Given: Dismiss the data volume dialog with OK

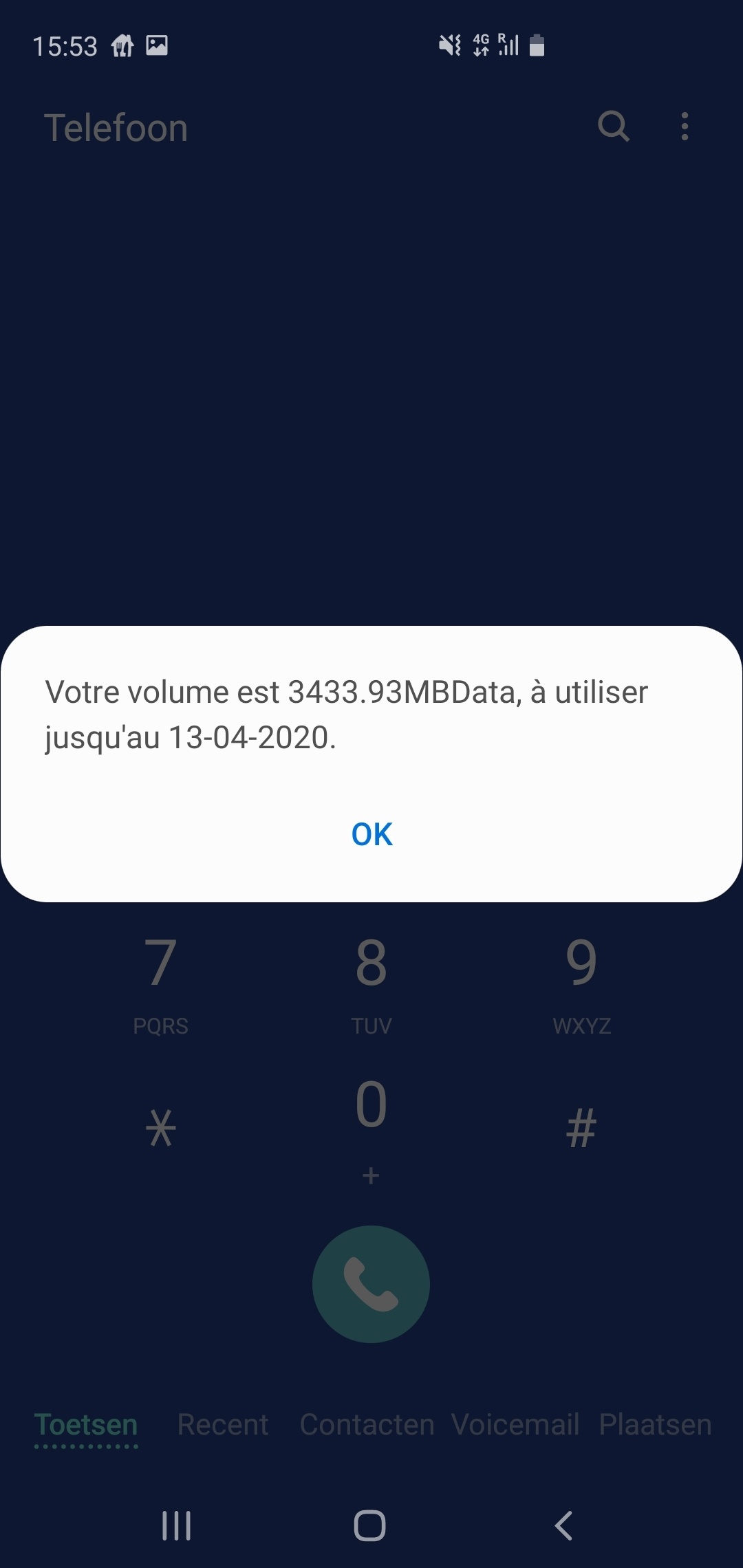Looking at the screenshot, I should 371,834.
